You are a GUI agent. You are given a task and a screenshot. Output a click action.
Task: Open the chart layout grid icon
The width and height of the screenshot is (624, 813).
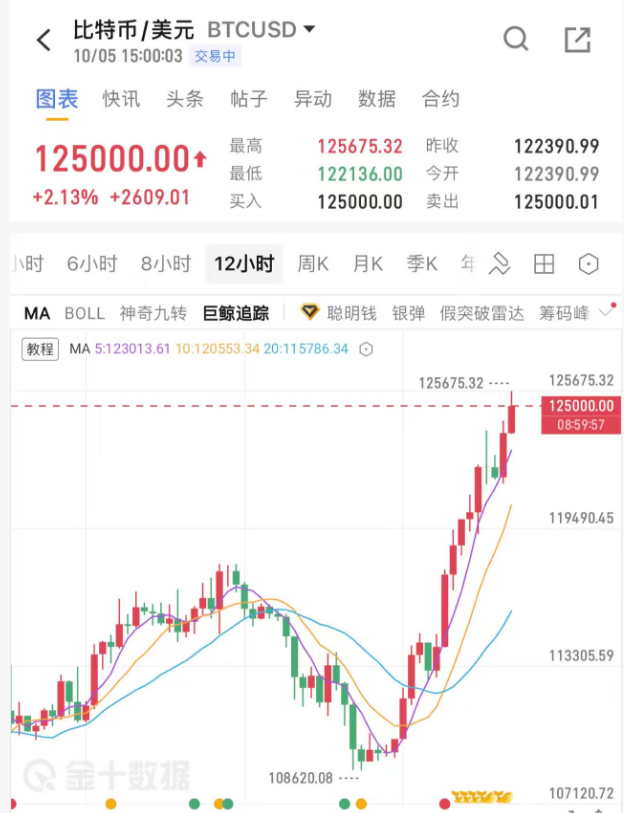[544, 264]
